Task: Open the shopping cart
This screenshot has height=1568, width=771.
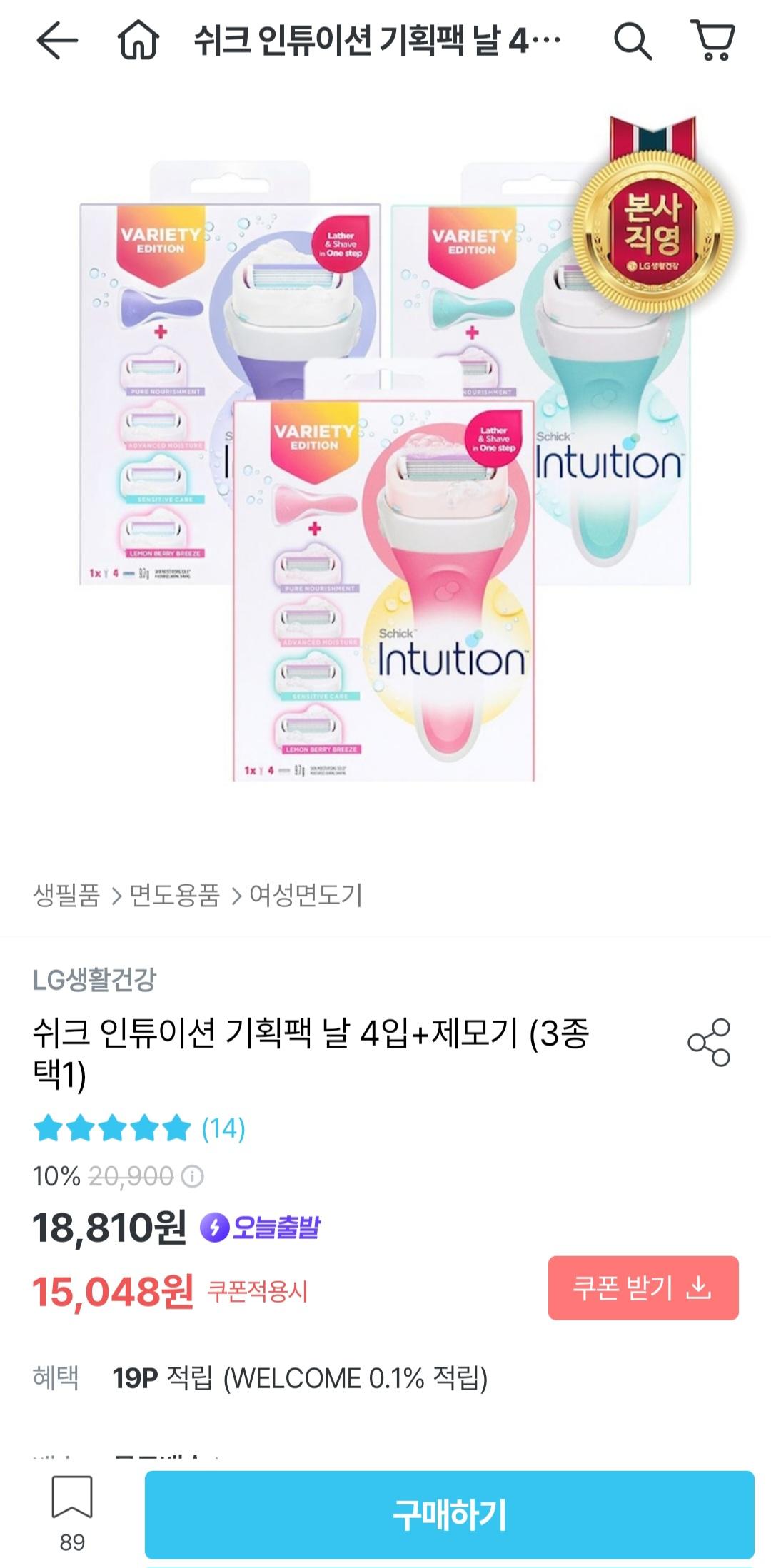Action: click(x=712, y=40)
